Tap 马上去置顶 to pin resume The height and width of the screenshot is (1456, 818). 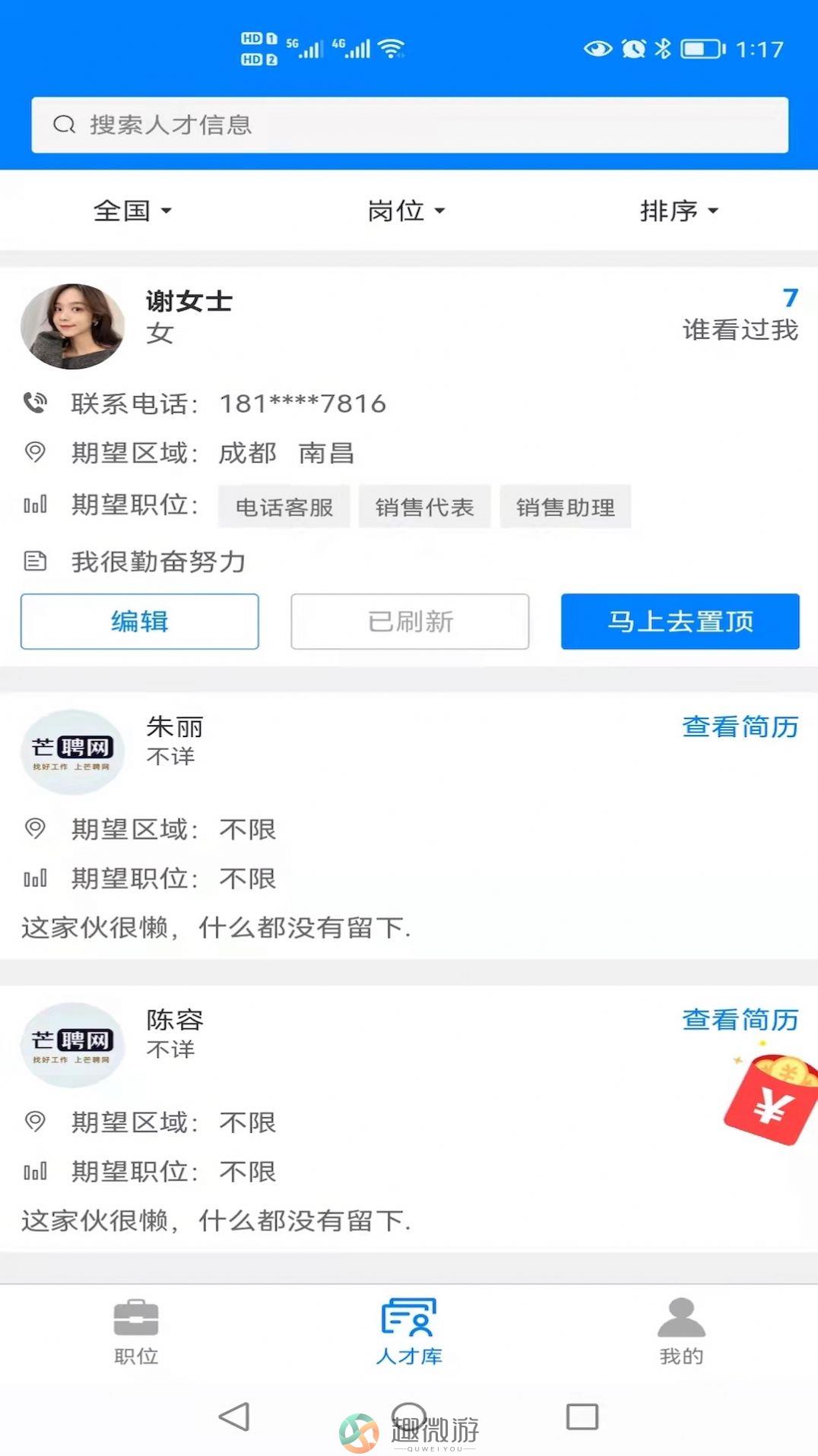(x=680, y=622)
